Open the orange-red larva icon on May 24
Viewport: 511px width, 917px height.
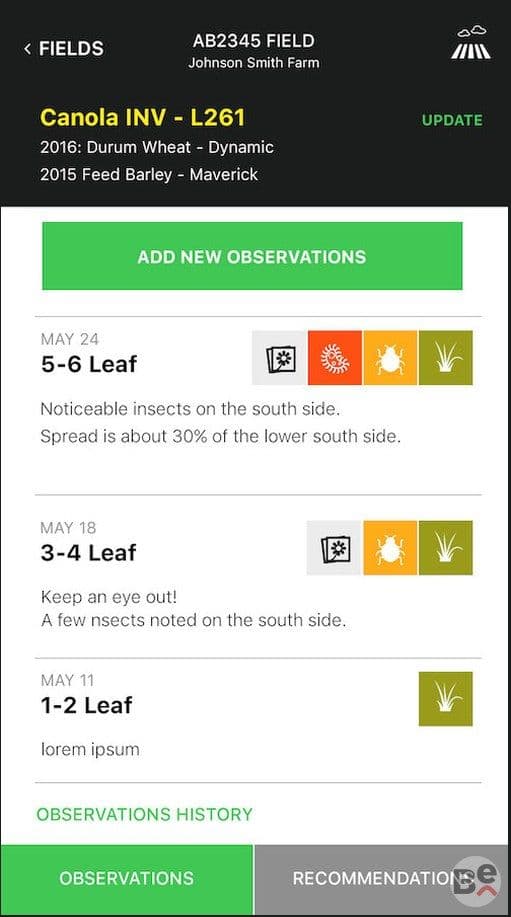(x=335, y=358)
